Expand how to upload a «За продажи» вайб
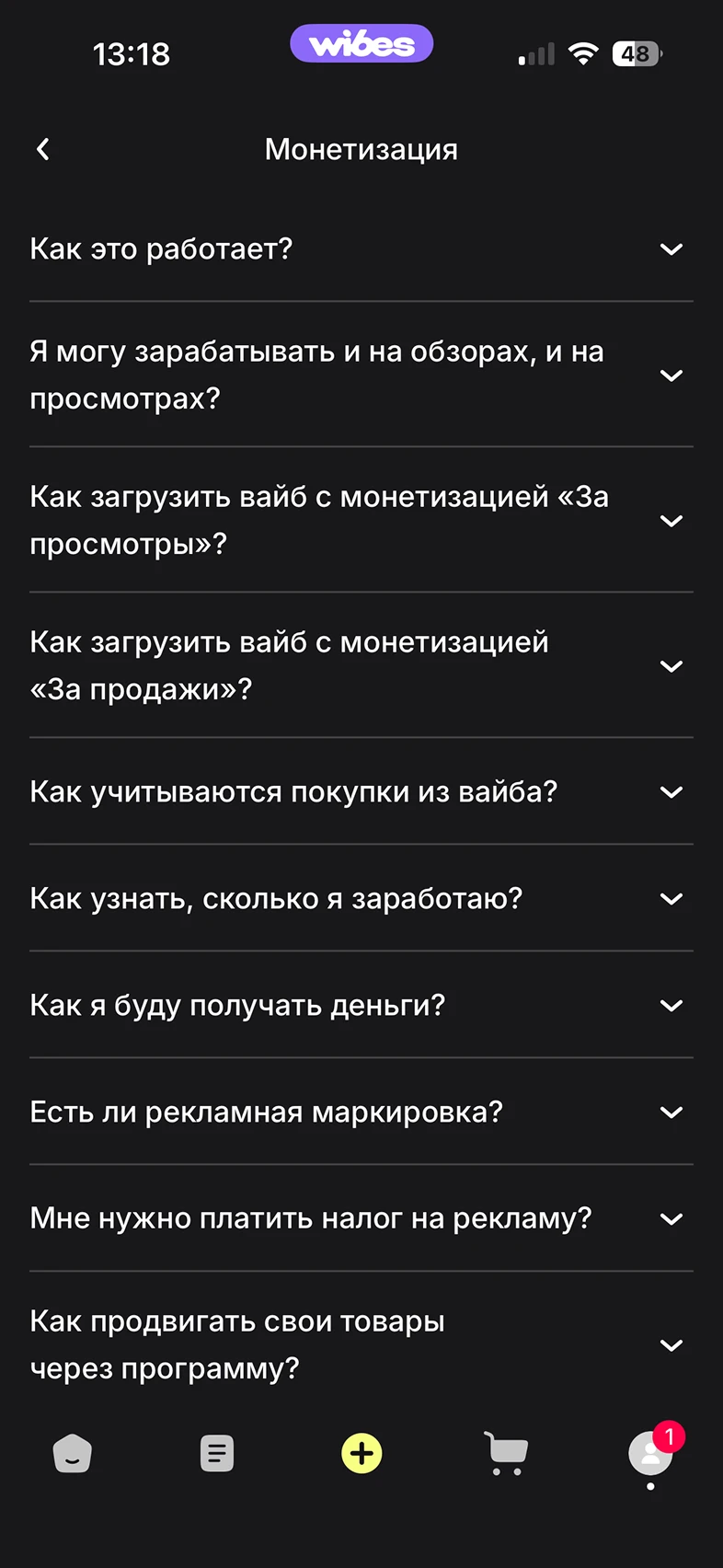 pyautogui.click(x=361, y=665)
